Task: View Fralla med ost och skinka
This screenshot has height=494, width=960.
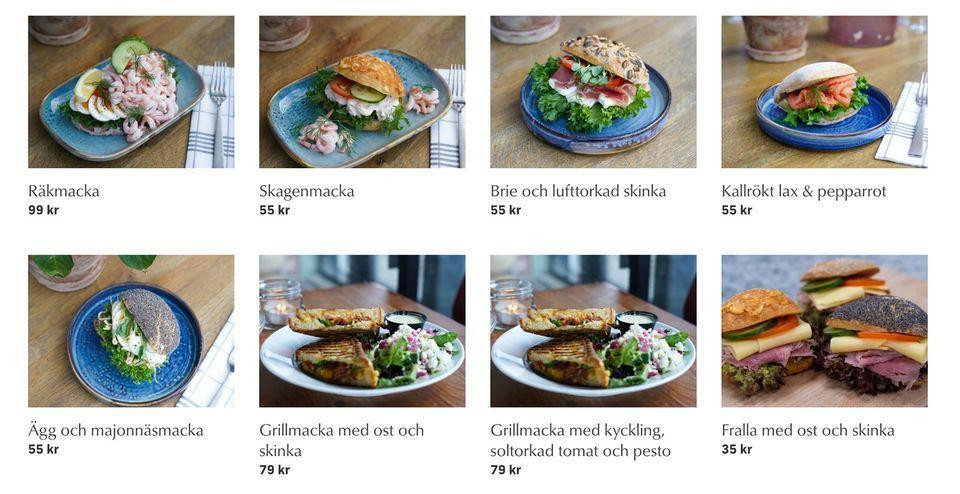Action: 824,331
